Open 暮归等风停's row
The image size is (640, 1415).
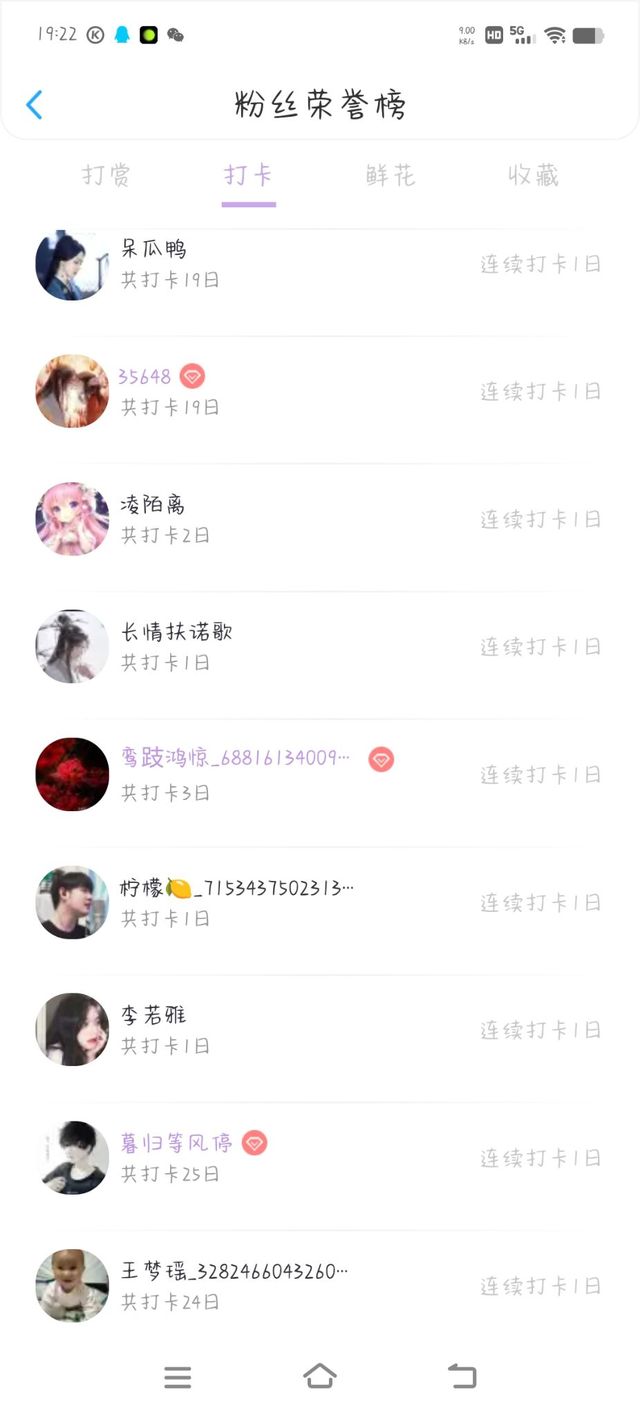point(320,1158)
